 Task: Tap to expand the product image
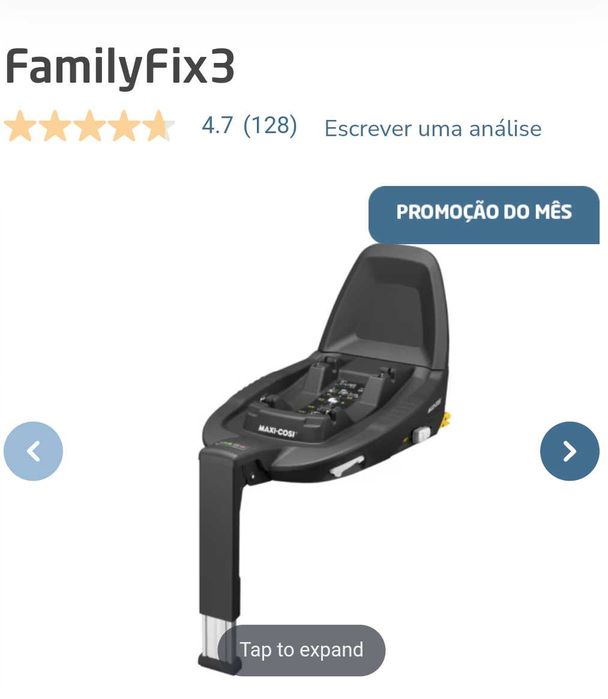pos(301,650)
